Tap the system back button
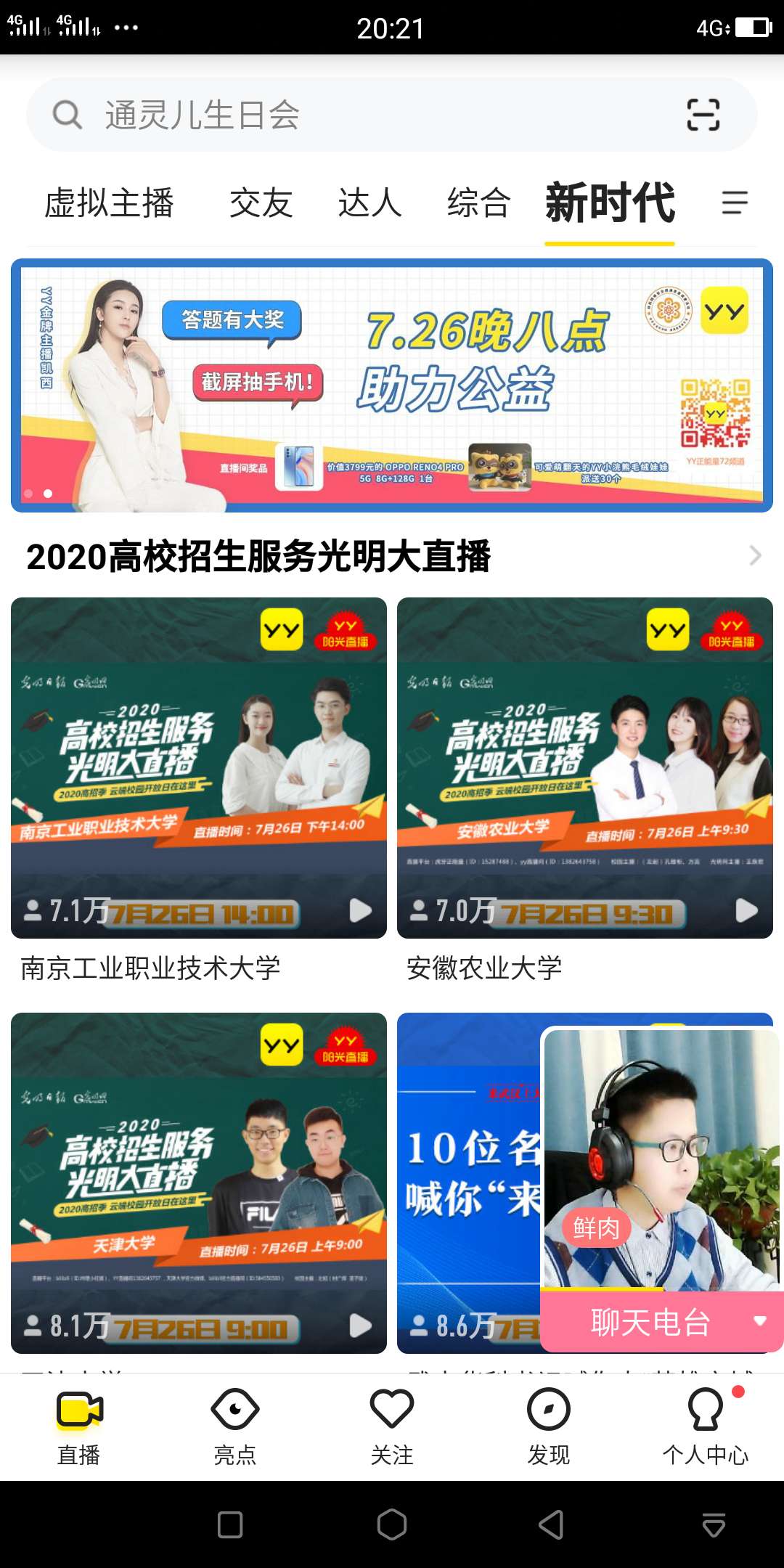The height and width of the screenshot is (1568, 784). click(552, 1524)
